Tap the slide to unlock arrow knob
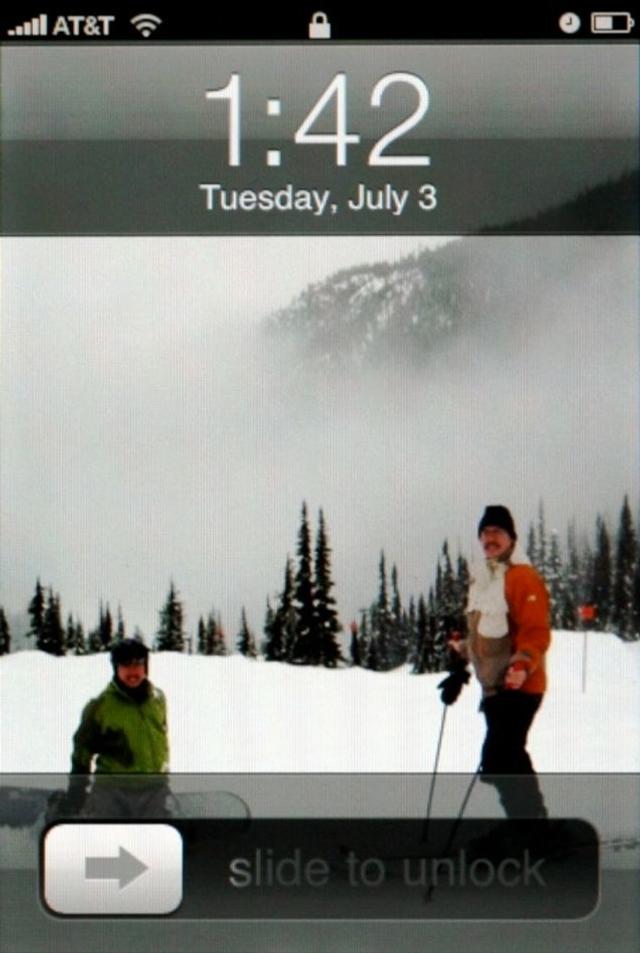The height and width of the screenshot is (953, 640). pos(114,868)
